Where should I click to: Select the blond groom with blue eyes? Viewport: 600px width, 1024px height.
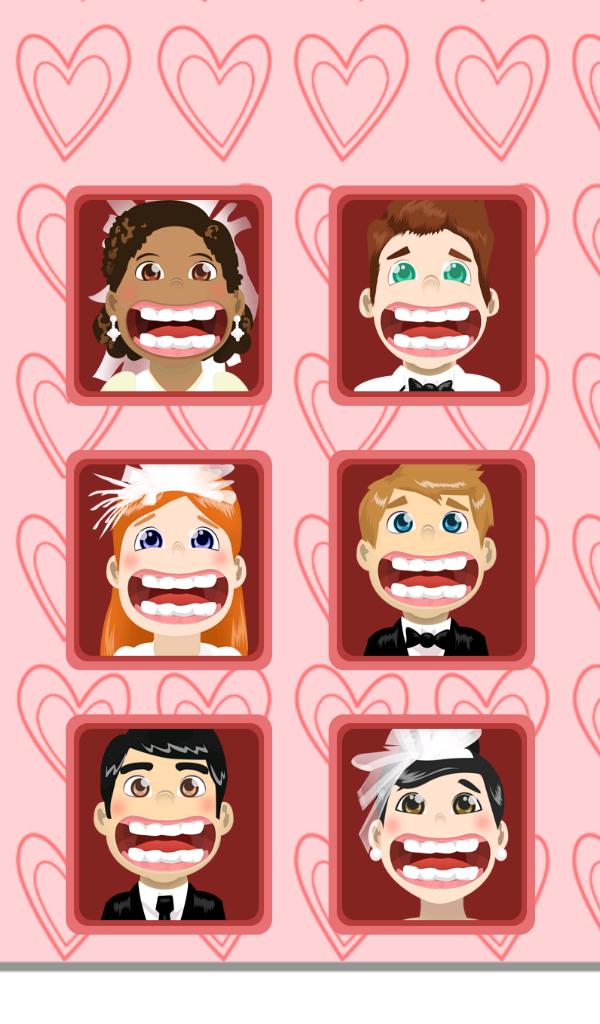click(x=431, y=559)
